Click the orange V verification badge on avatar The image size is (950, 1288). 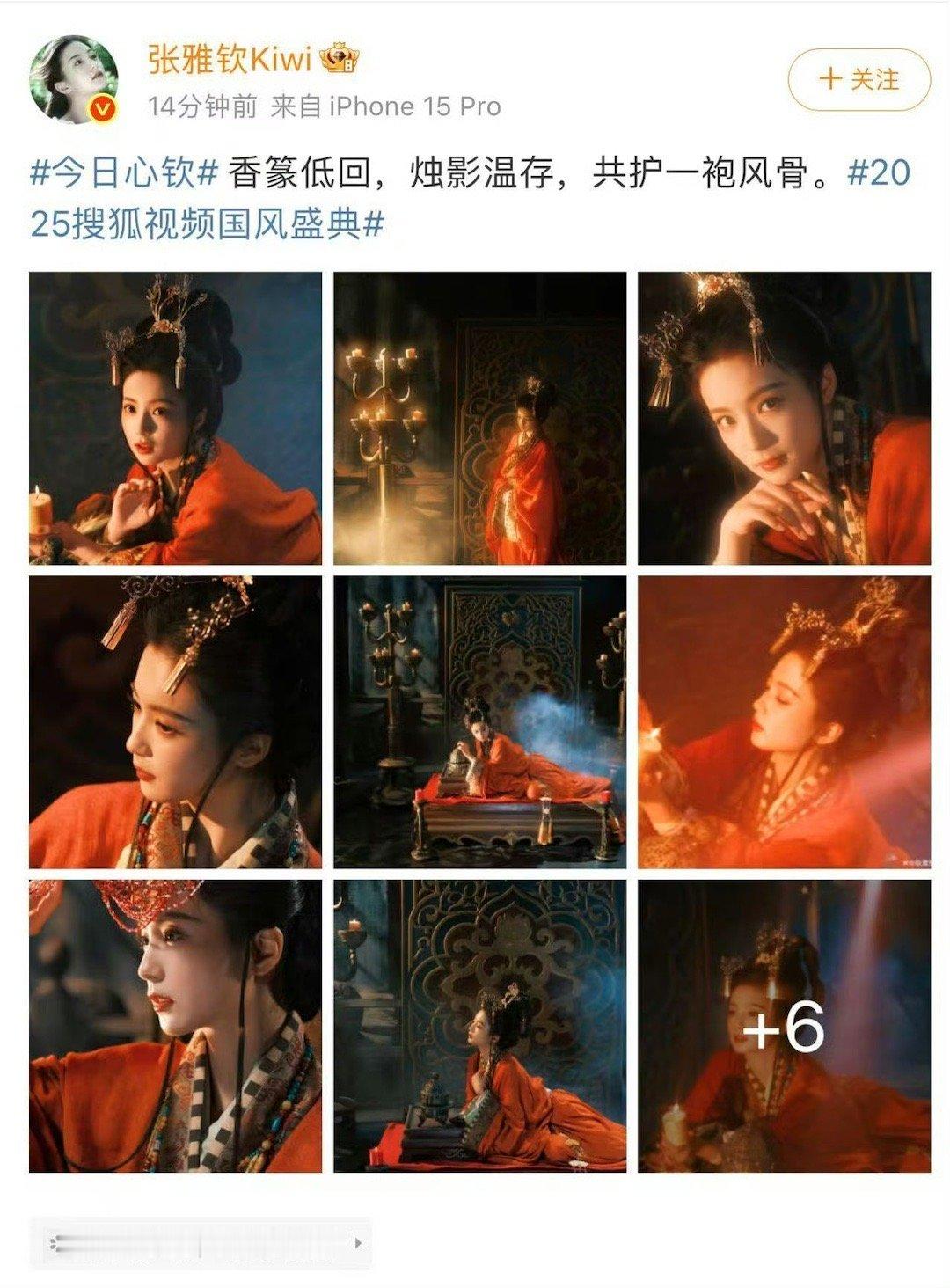(x=104, y=108)
